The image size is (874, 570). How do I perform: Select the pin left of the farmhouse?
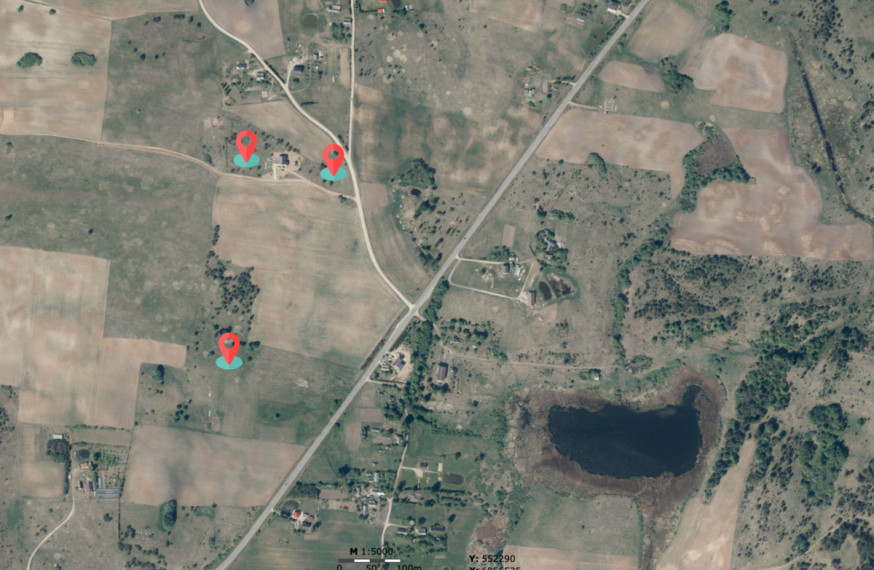[x=246, y=145]
